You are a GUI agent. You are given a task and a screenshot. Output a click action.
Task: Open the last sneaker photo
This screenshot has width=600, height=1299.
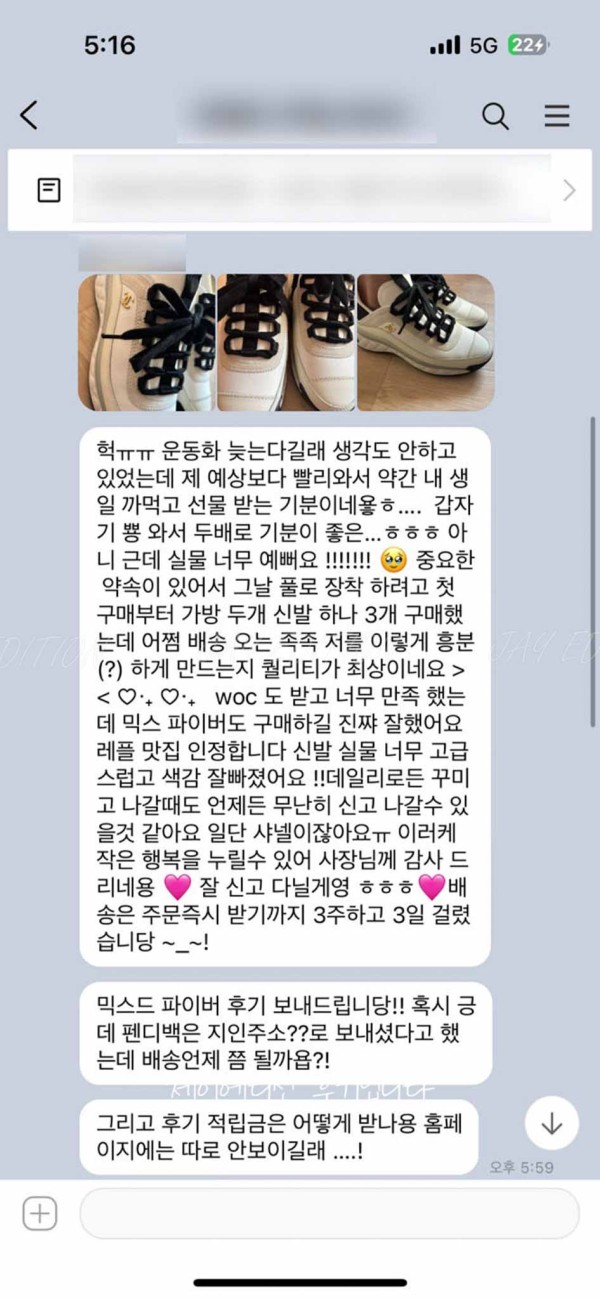coord(426,343)
